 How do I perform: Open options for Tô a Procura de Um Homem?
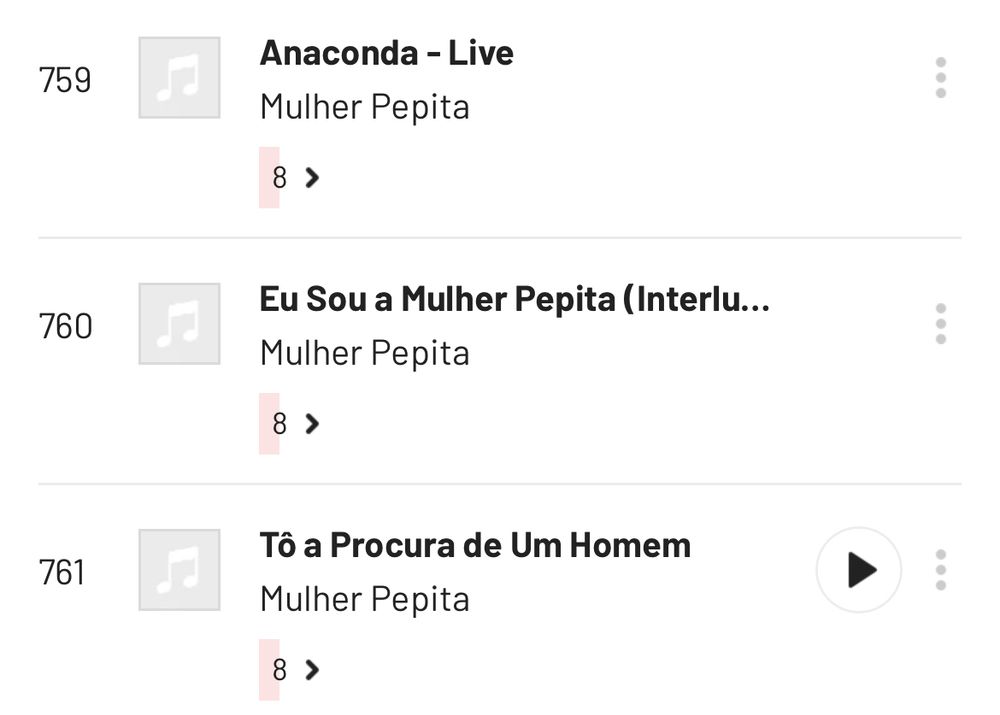click(940, 570)
